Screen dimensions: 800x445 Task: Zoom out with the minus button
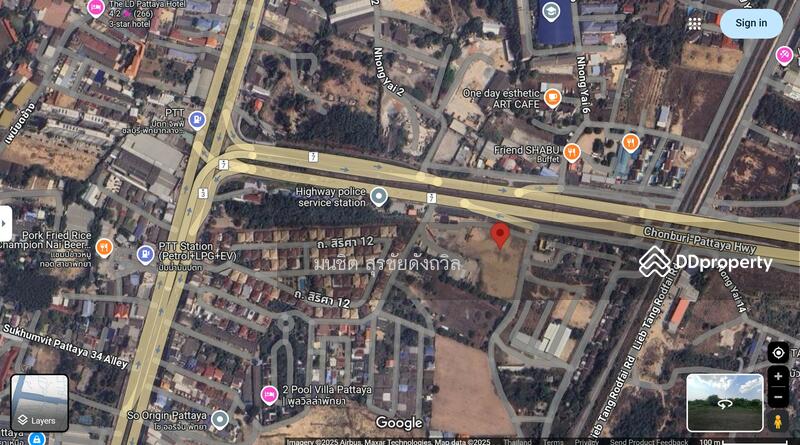click(778, 397)
